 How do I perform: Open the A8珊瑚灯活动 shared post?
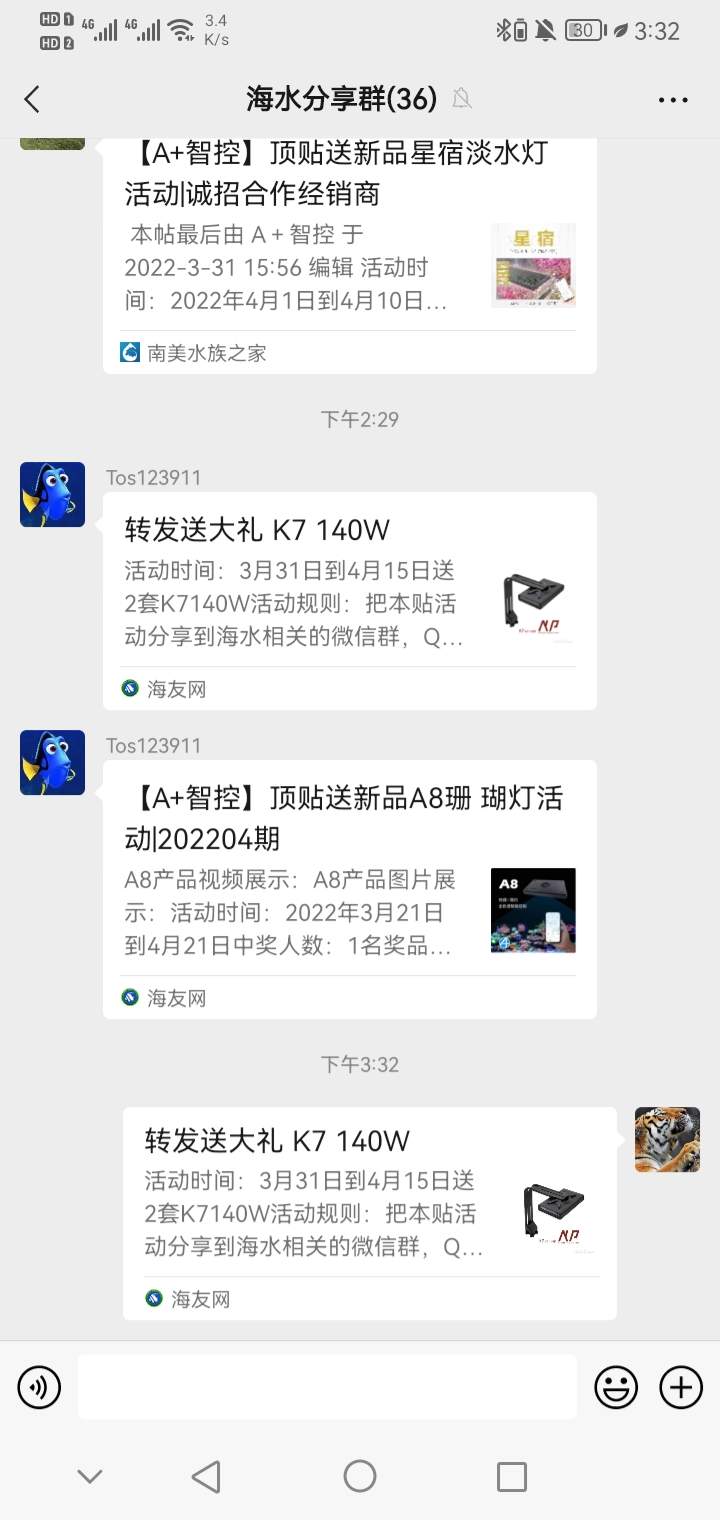349,887
